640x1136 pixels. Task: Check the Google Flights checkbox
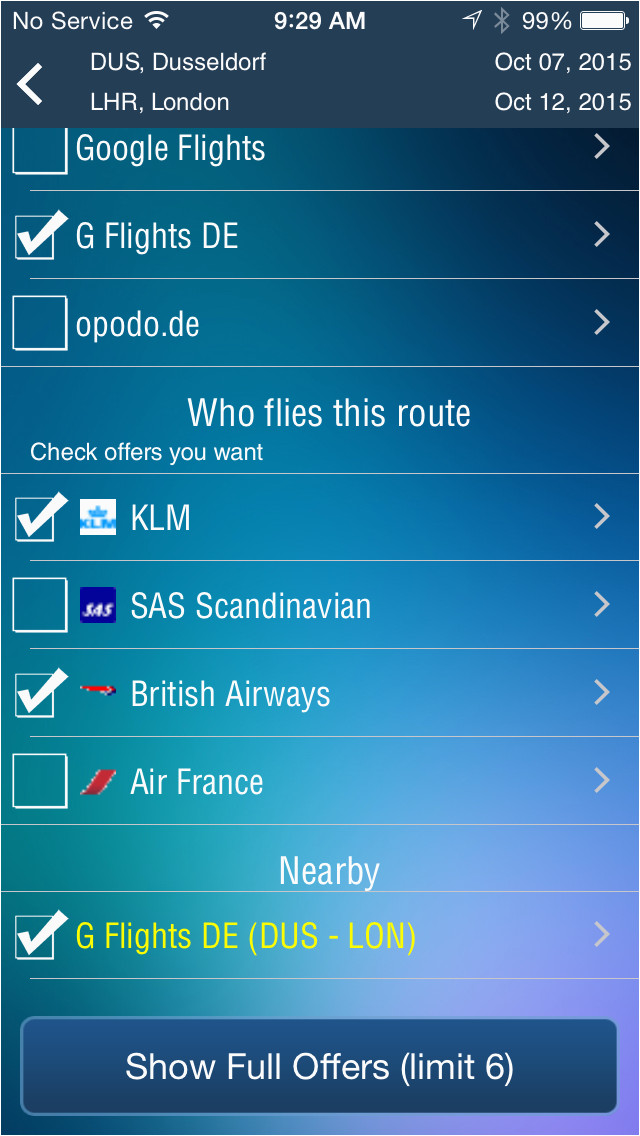(x=40, y=150)
